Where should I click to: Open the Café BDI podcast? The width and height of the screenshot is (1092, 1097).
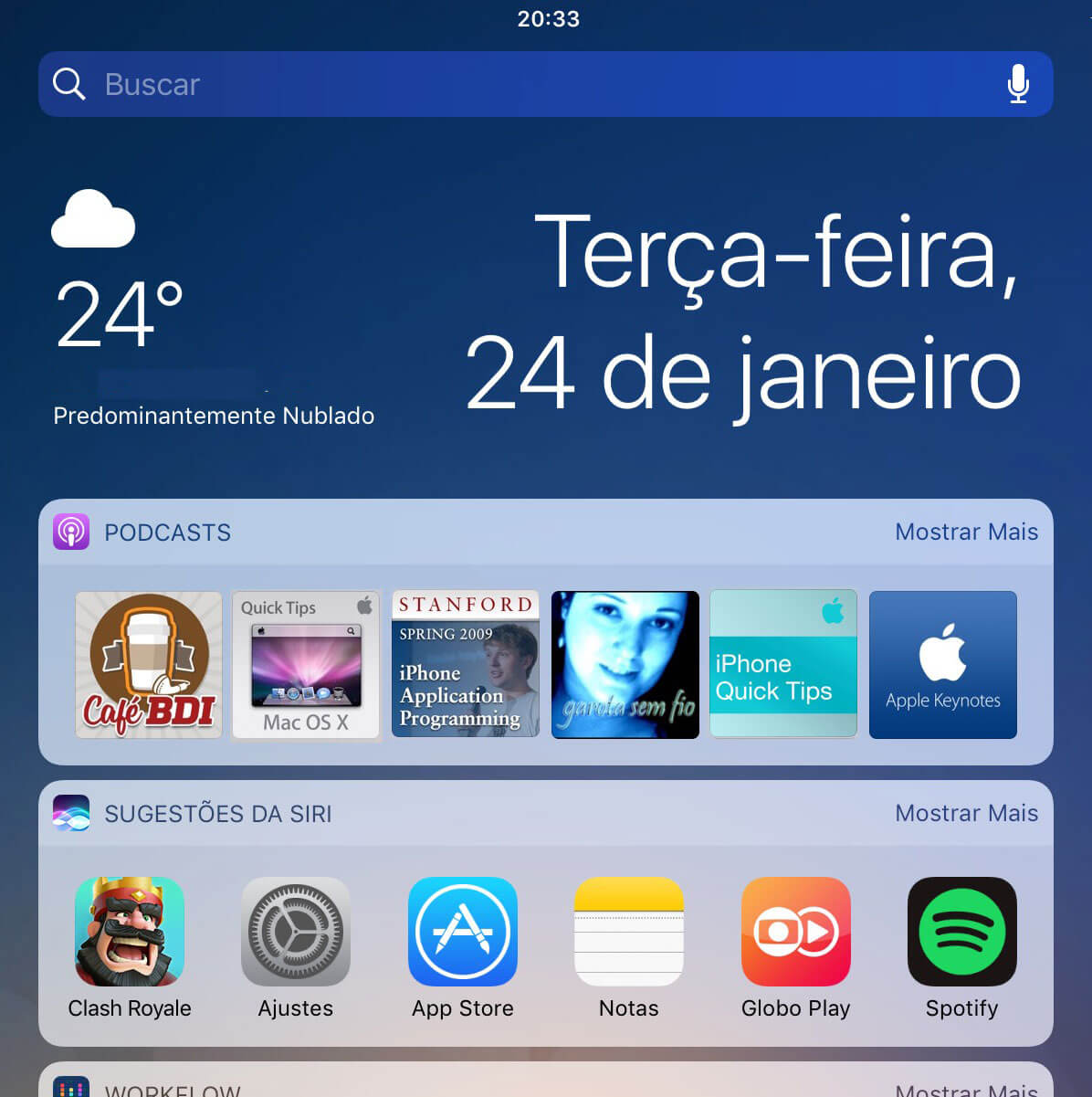(x=149, y=664)
